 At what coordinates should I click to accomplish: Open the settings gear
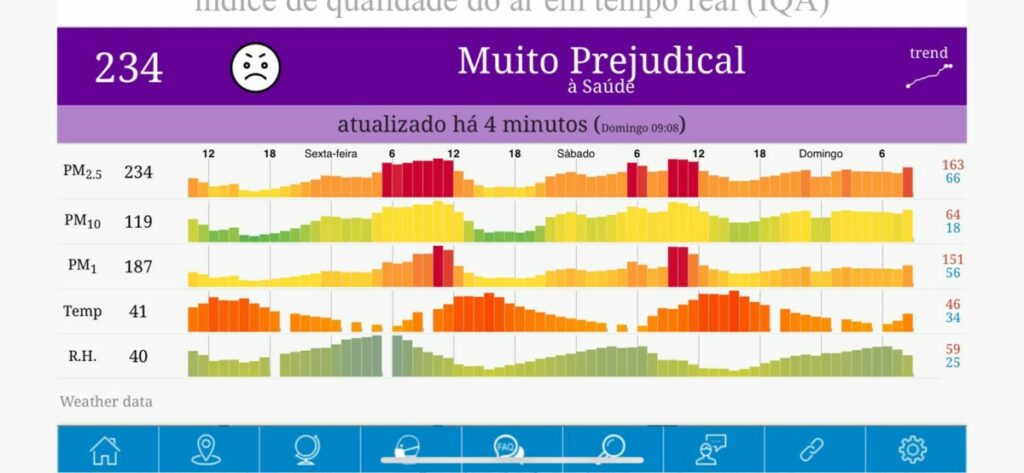point(912,449)
